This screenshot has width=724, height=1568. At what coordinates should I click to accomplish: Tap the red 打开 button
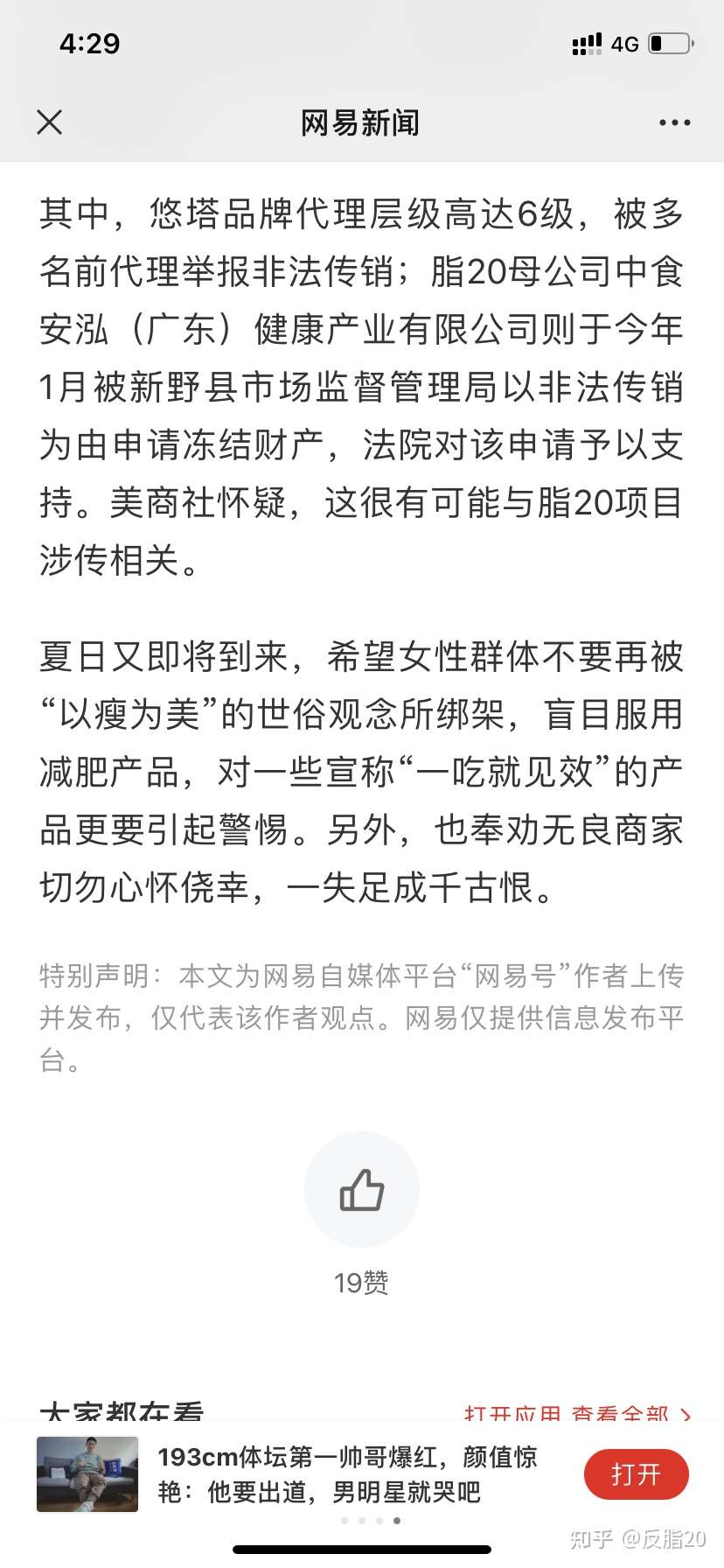click(x=637, y=1474)
